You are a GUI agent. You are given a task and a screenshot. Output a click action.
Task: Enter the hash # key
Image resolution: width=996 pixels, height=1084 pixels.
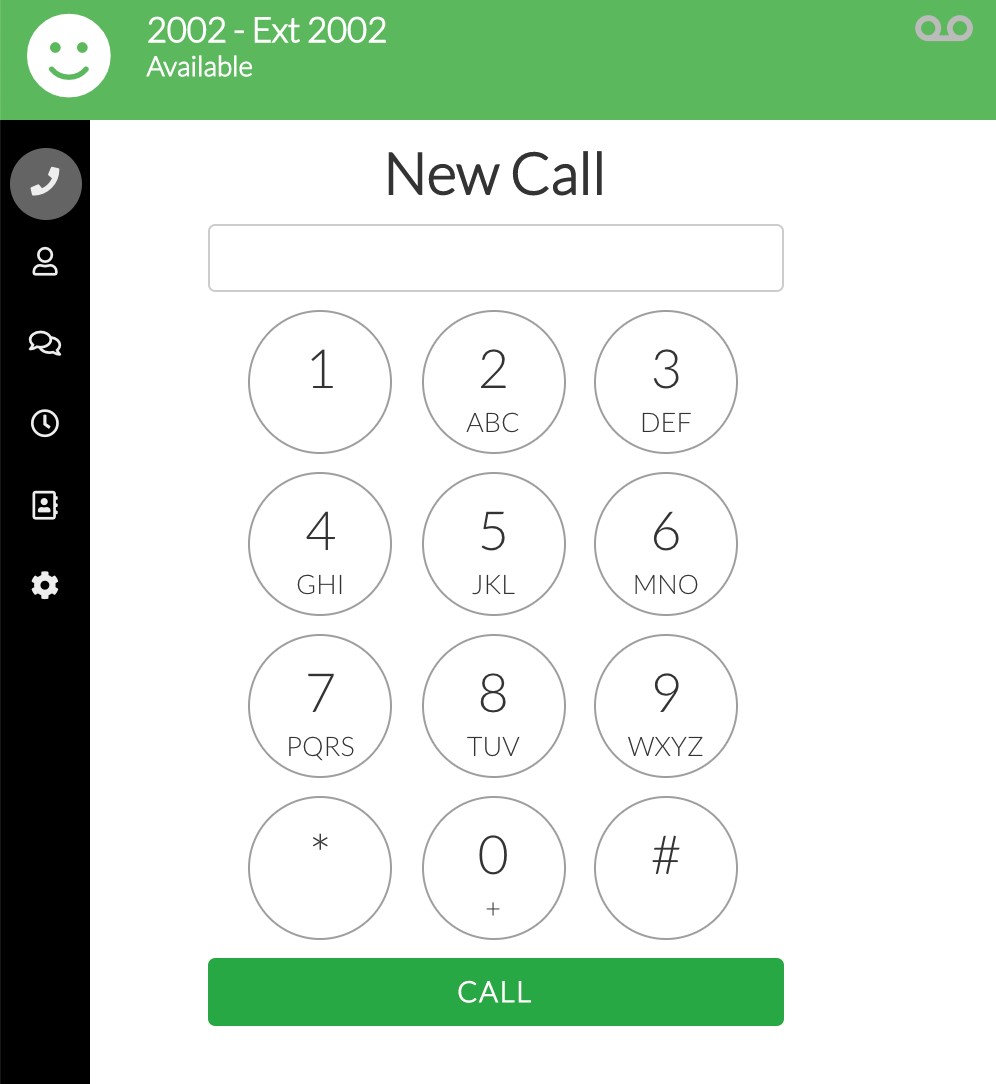point(666,868)
